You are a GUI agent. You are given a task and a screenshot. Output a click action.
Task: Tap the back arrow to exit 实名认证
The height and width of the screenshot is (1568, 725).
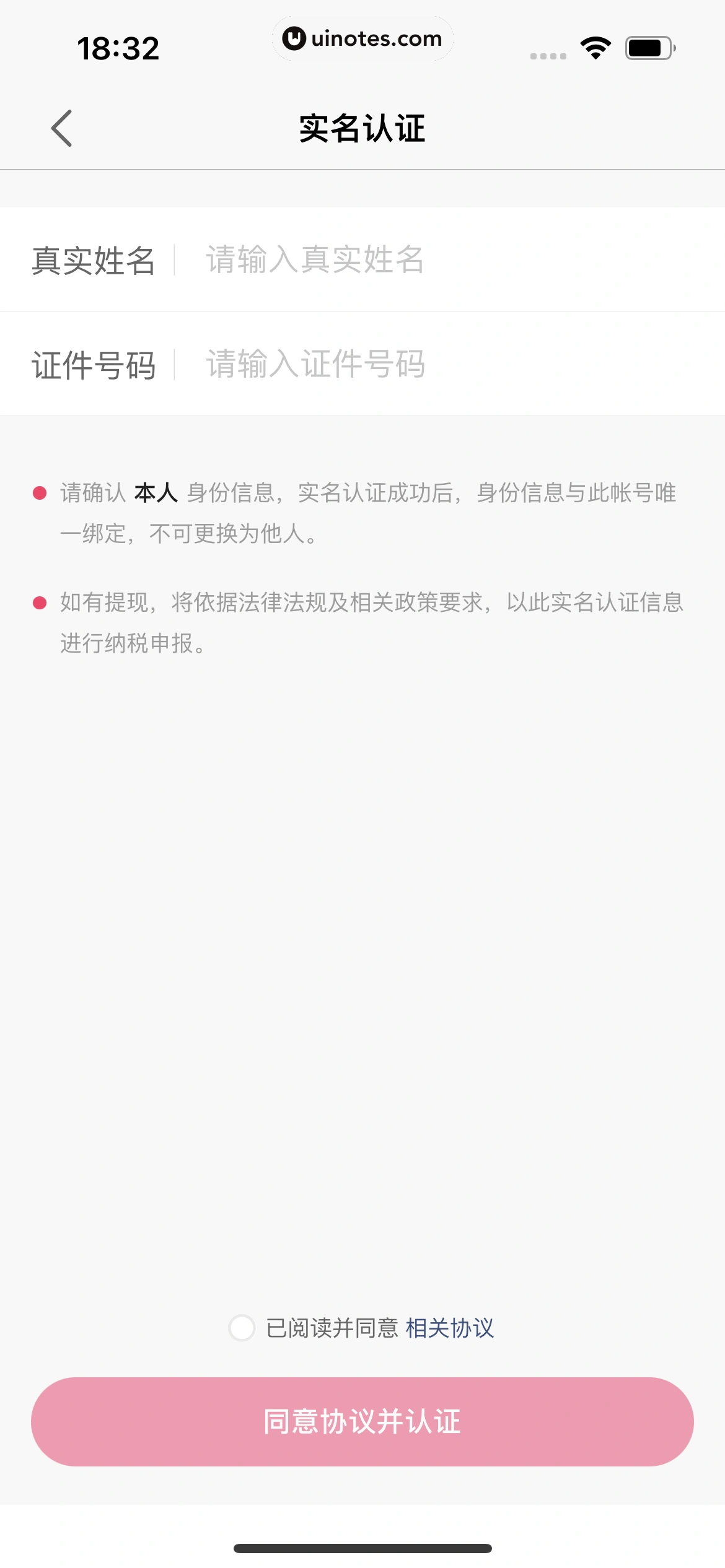[62, 128]
